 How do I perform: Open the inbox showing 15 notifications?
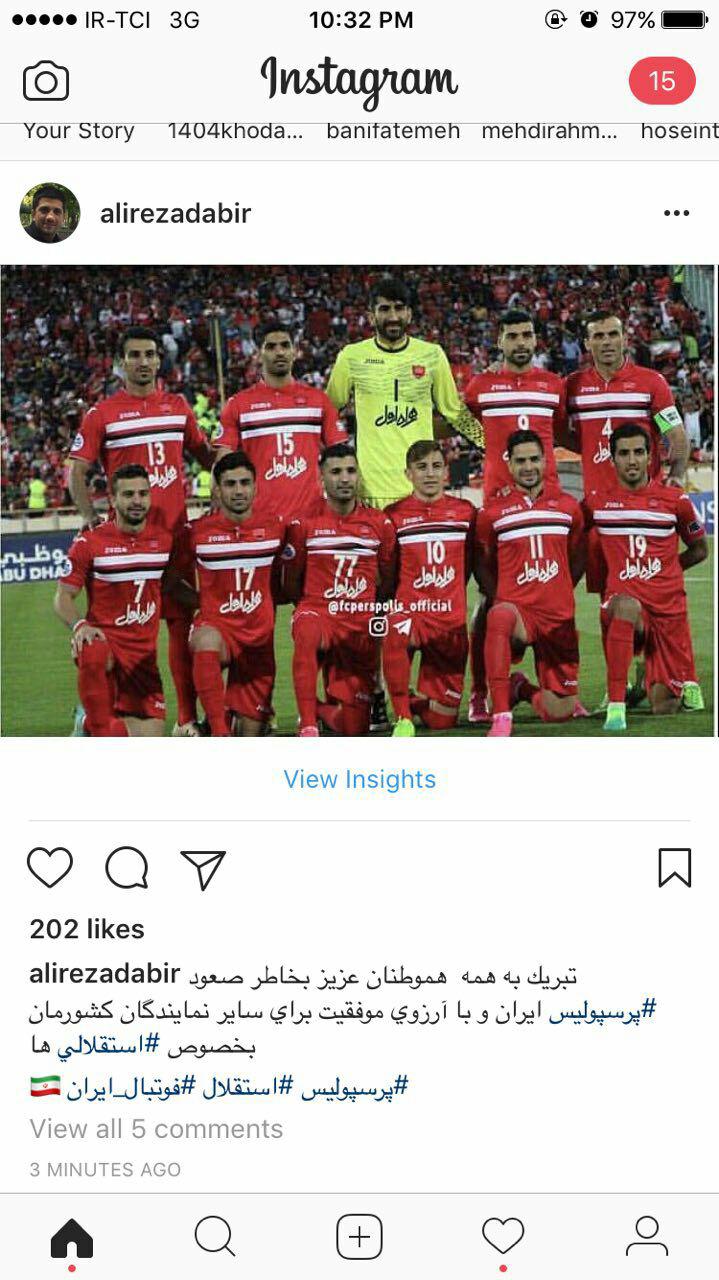pos(662,81)
